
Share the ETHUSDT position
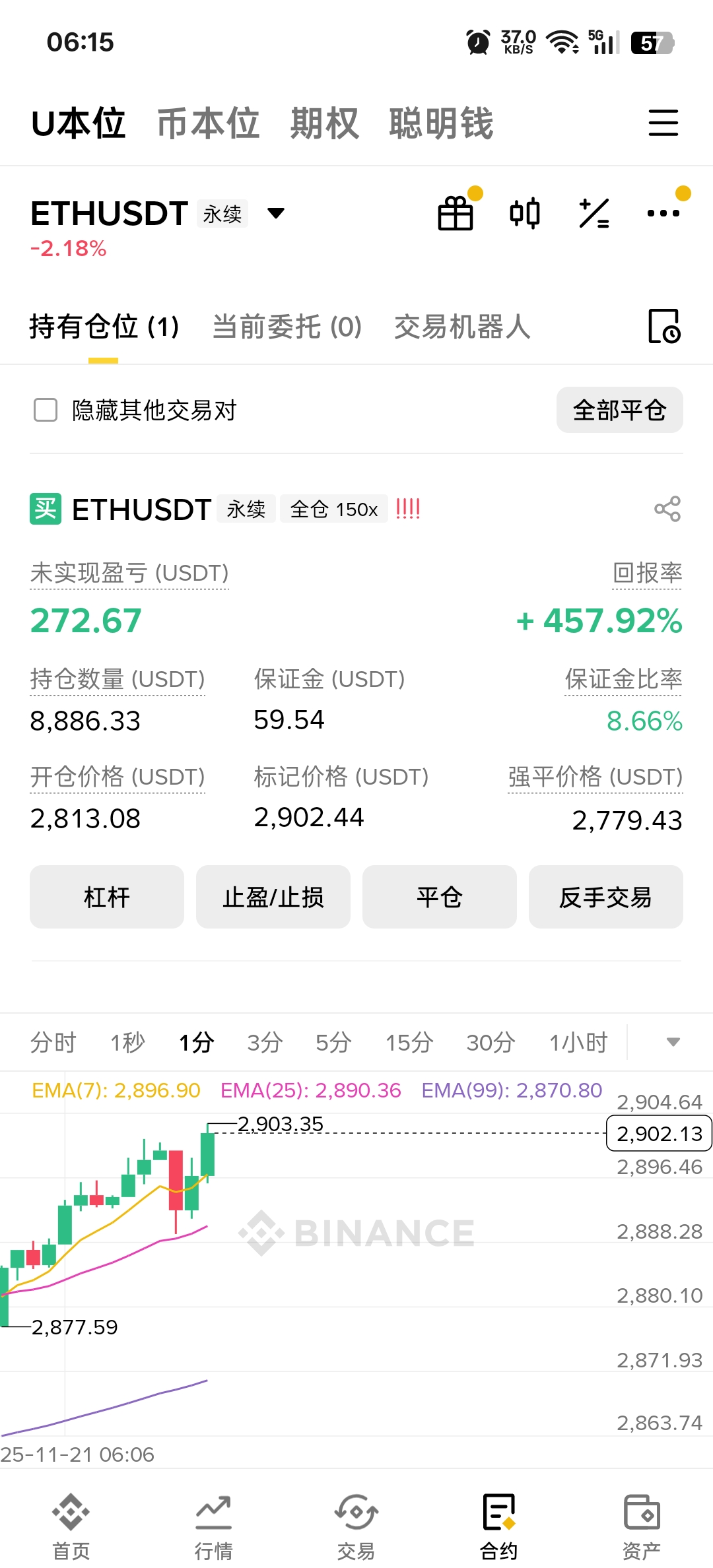667,509
